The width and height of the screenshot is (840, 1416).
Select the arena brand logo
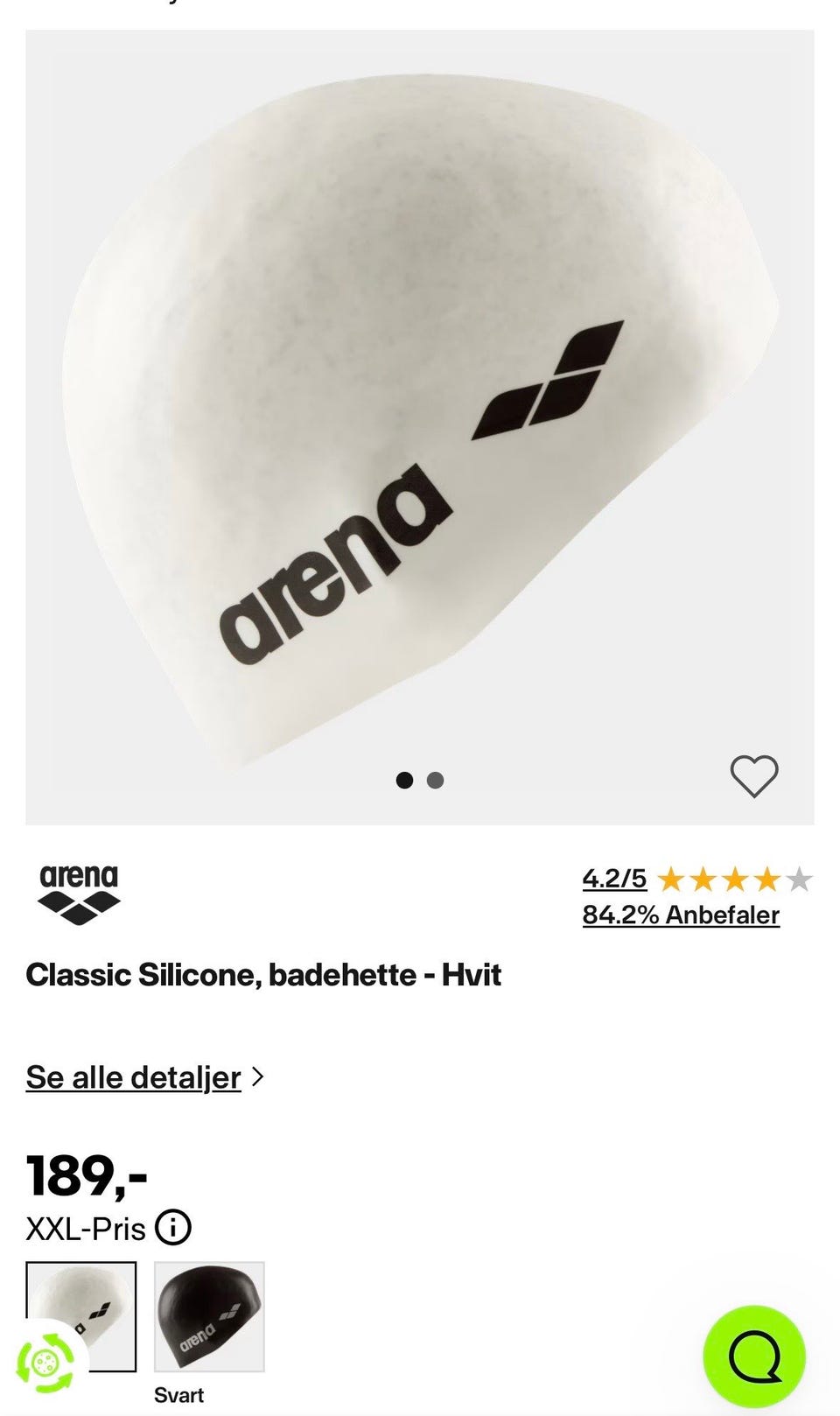[x=80, y=891]
